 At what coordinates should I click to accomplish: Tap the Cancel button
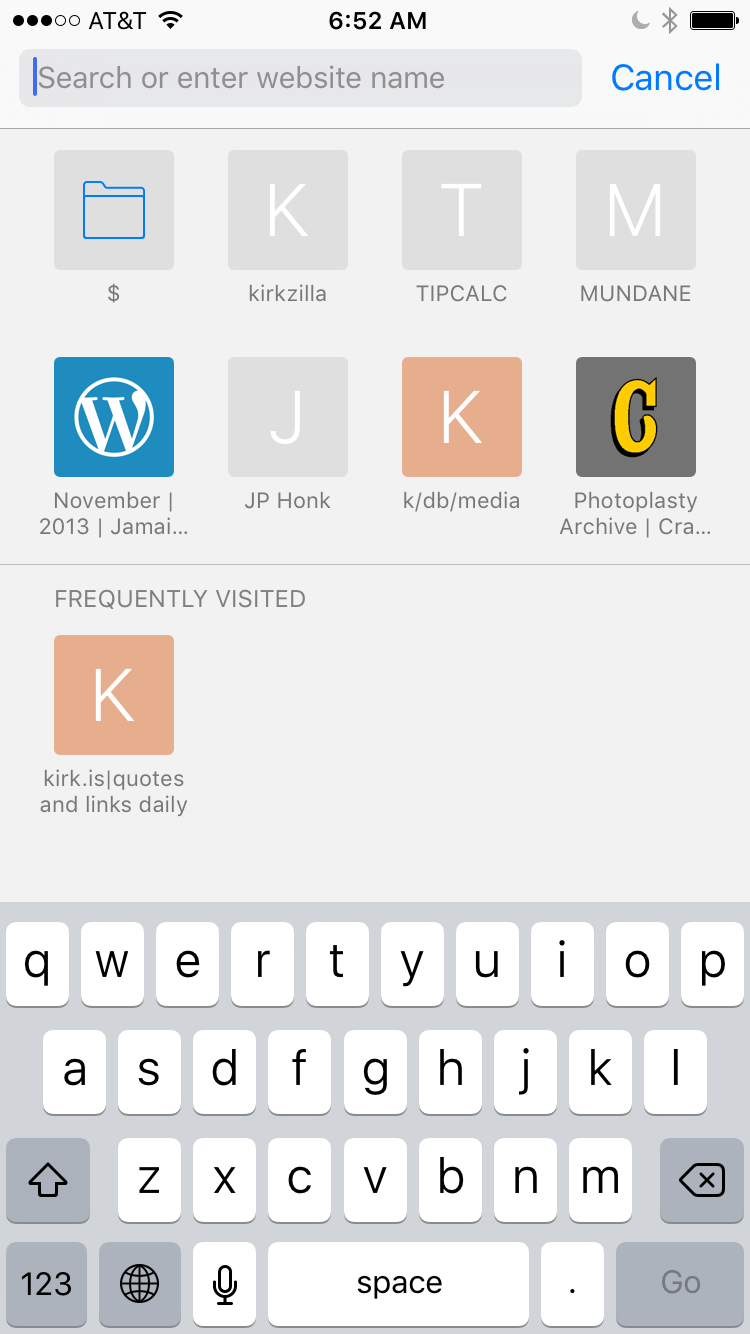[666, 77]
